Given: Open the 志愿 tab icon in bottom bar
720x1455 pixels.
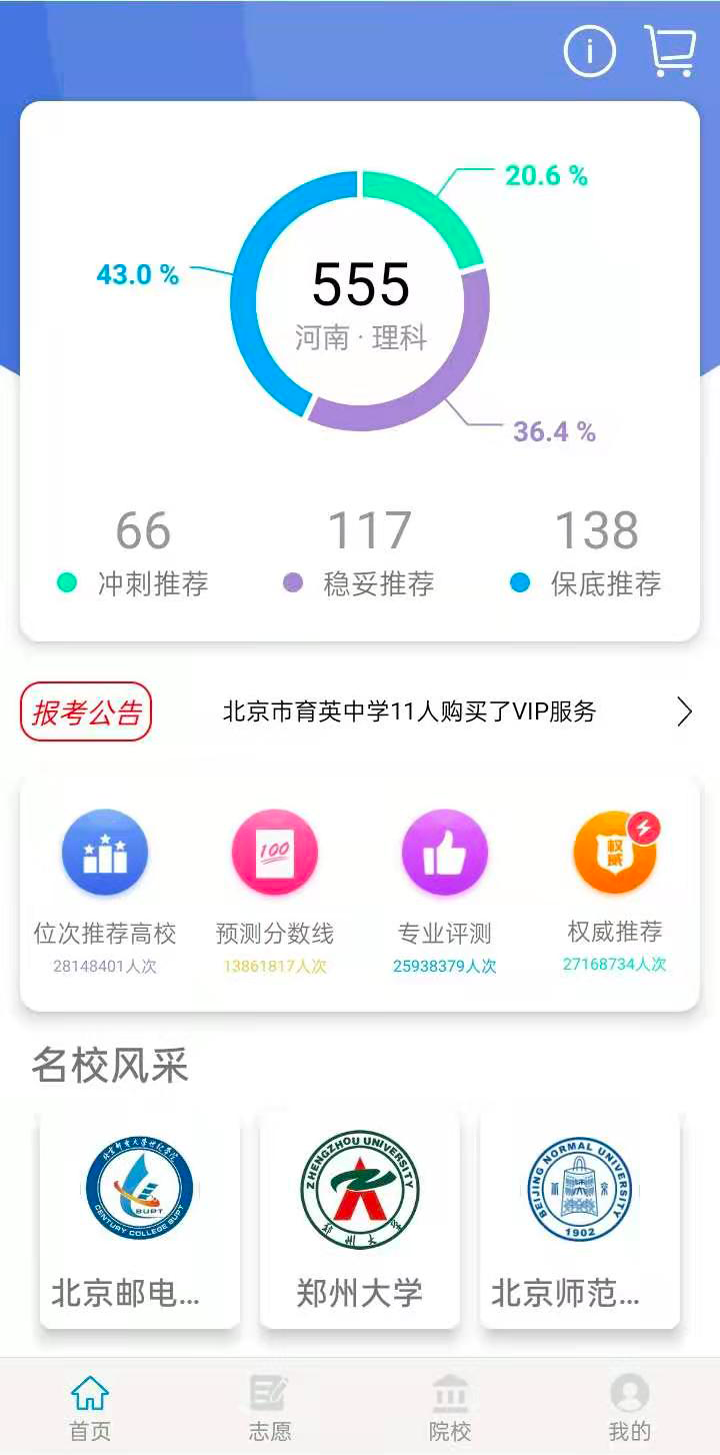Looking at the screenshot, I should 268,1392.
